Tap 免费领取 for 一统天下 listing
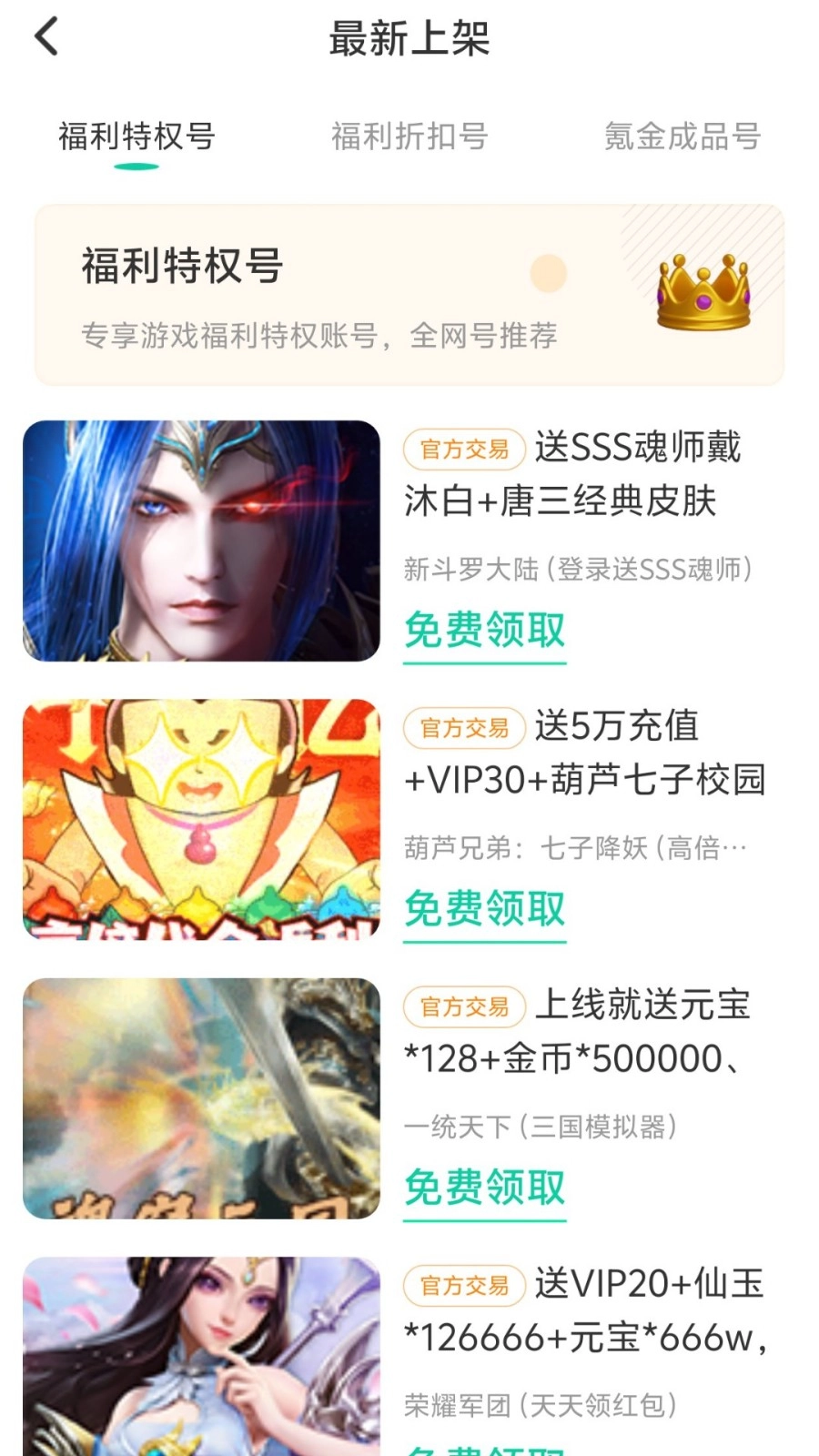Screen dimensions: 819x1456 pos(485,1188)
